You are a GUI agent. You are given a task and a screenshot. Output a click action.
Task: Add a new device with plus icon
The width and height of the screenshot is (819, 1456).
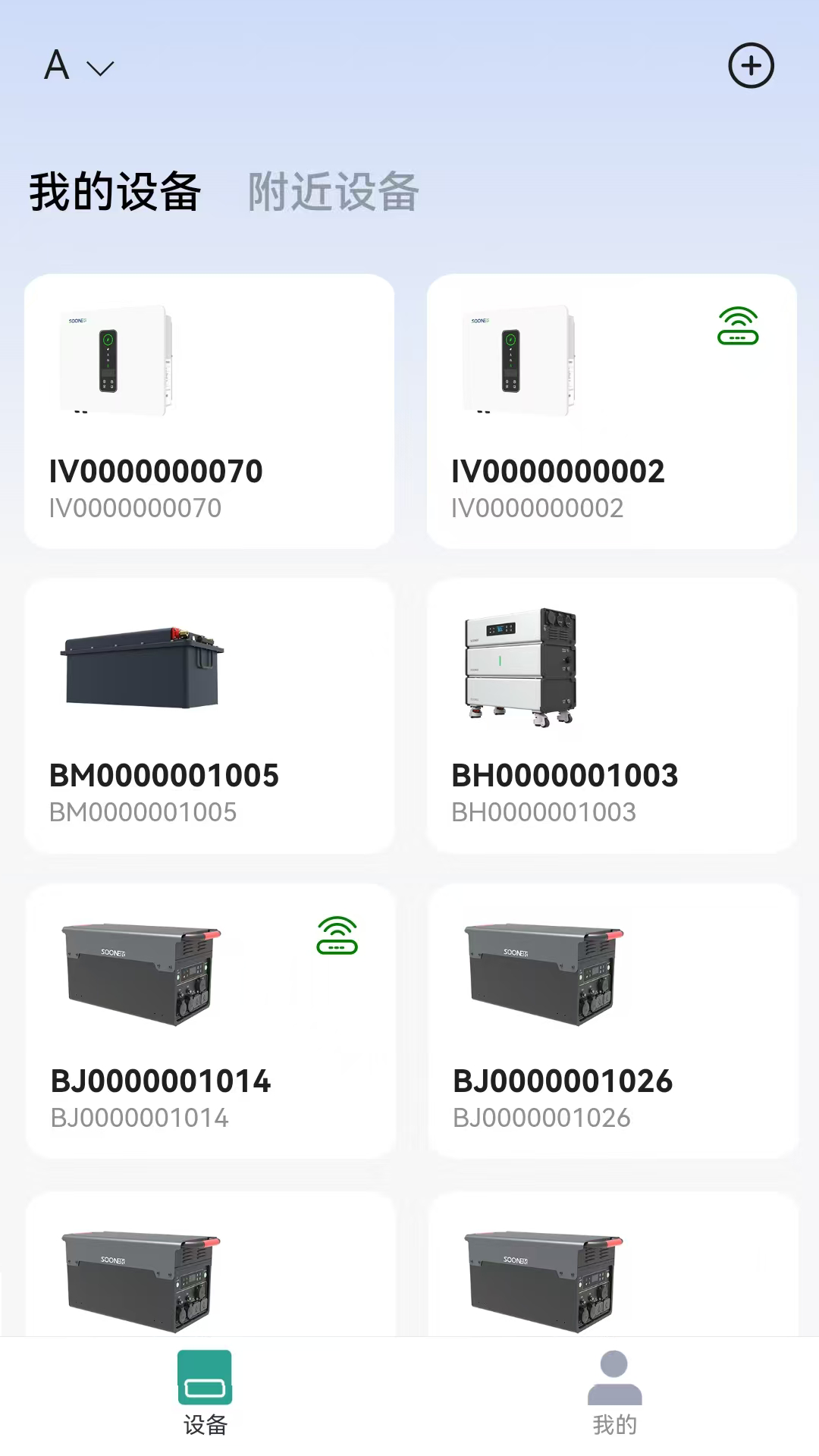pos(751,65)
